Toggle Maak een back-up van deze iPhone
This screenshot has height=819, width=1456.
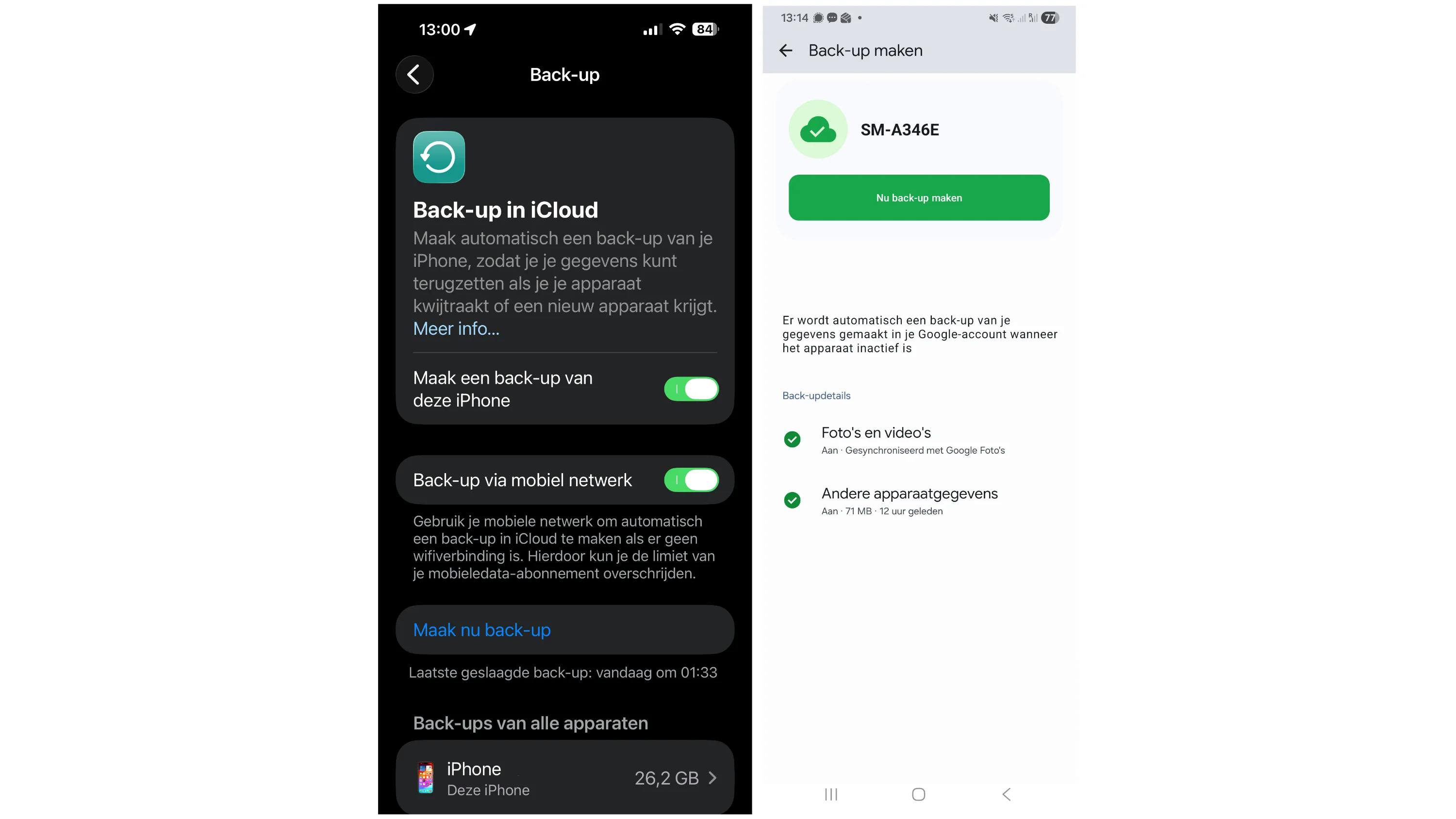[x=691, y=389]
